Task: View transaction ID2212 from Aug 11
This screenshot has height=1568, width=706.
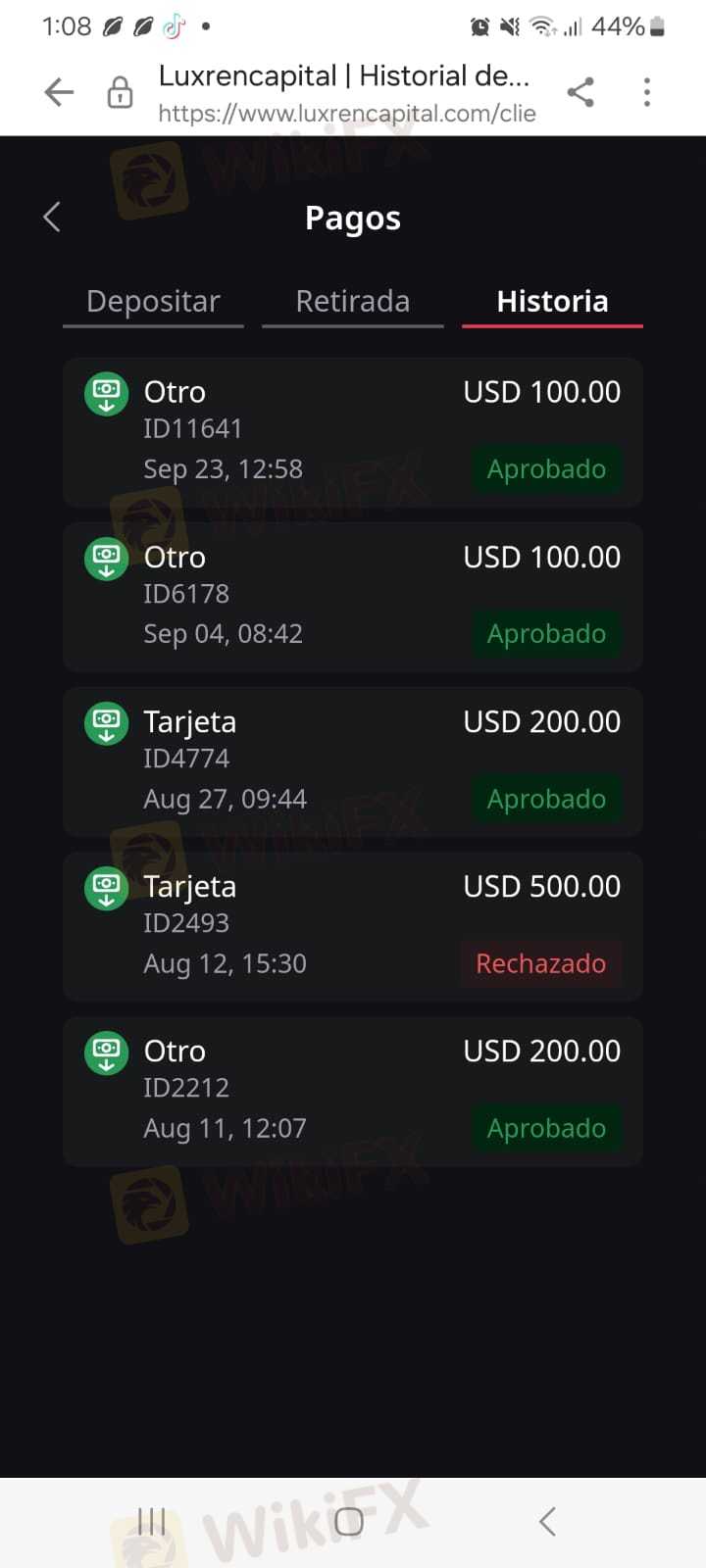Action: (x=353, y=1091)
